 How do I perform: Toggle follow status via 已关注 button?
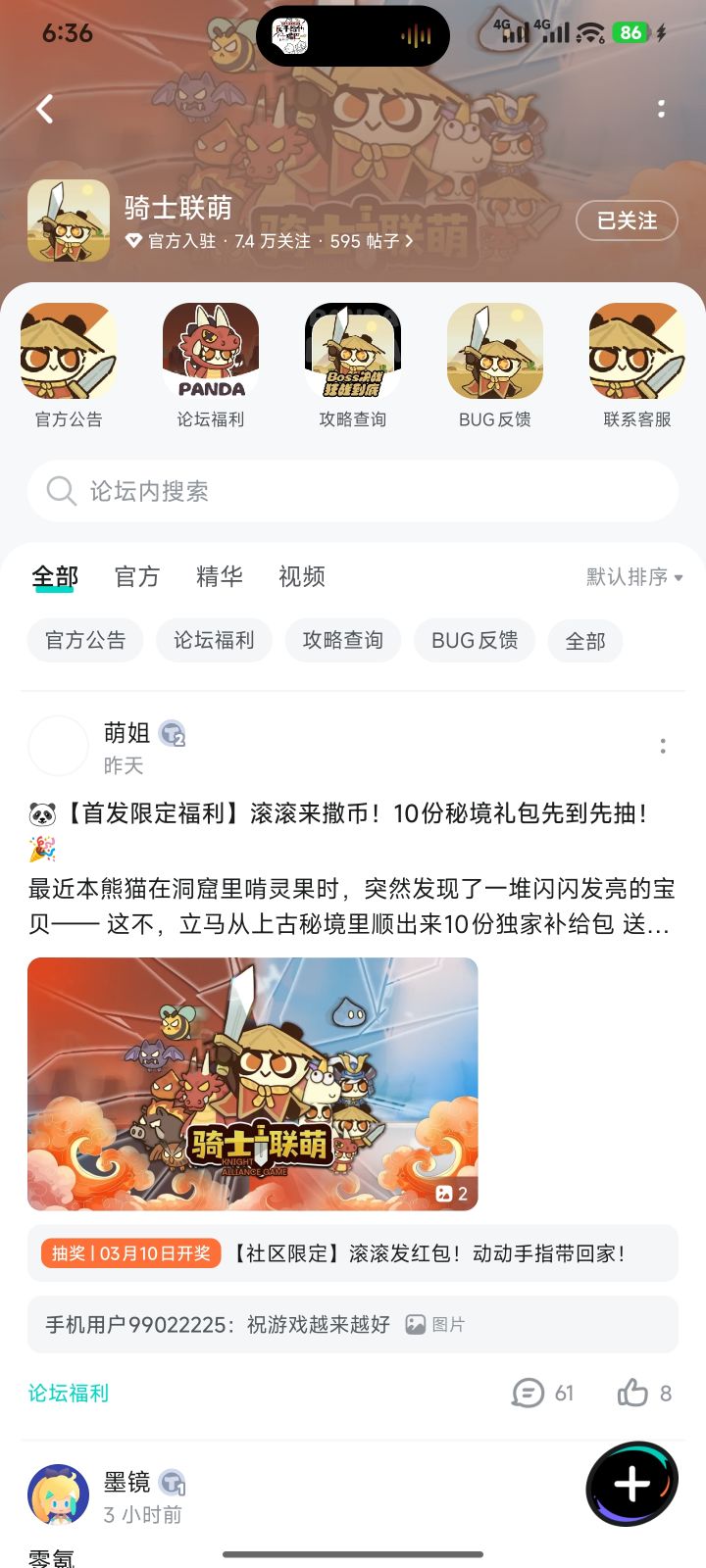click(x=627, y=221)
